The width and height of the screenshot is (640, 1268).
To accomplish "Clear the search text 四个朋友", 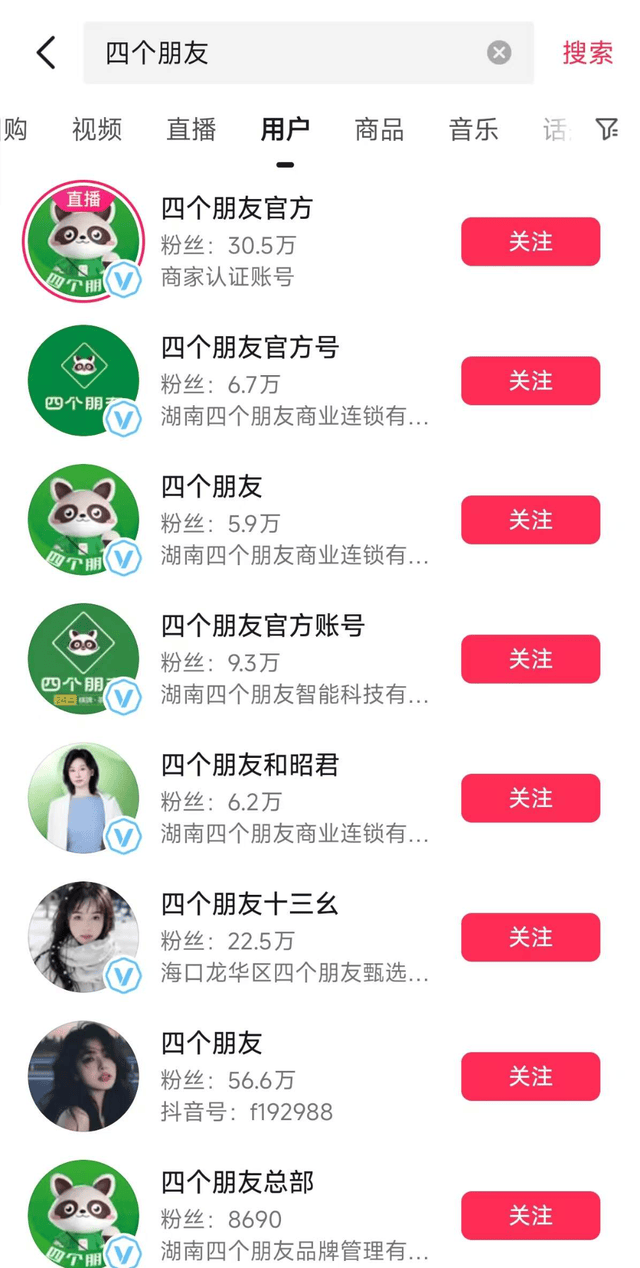I will coord(499,53).
